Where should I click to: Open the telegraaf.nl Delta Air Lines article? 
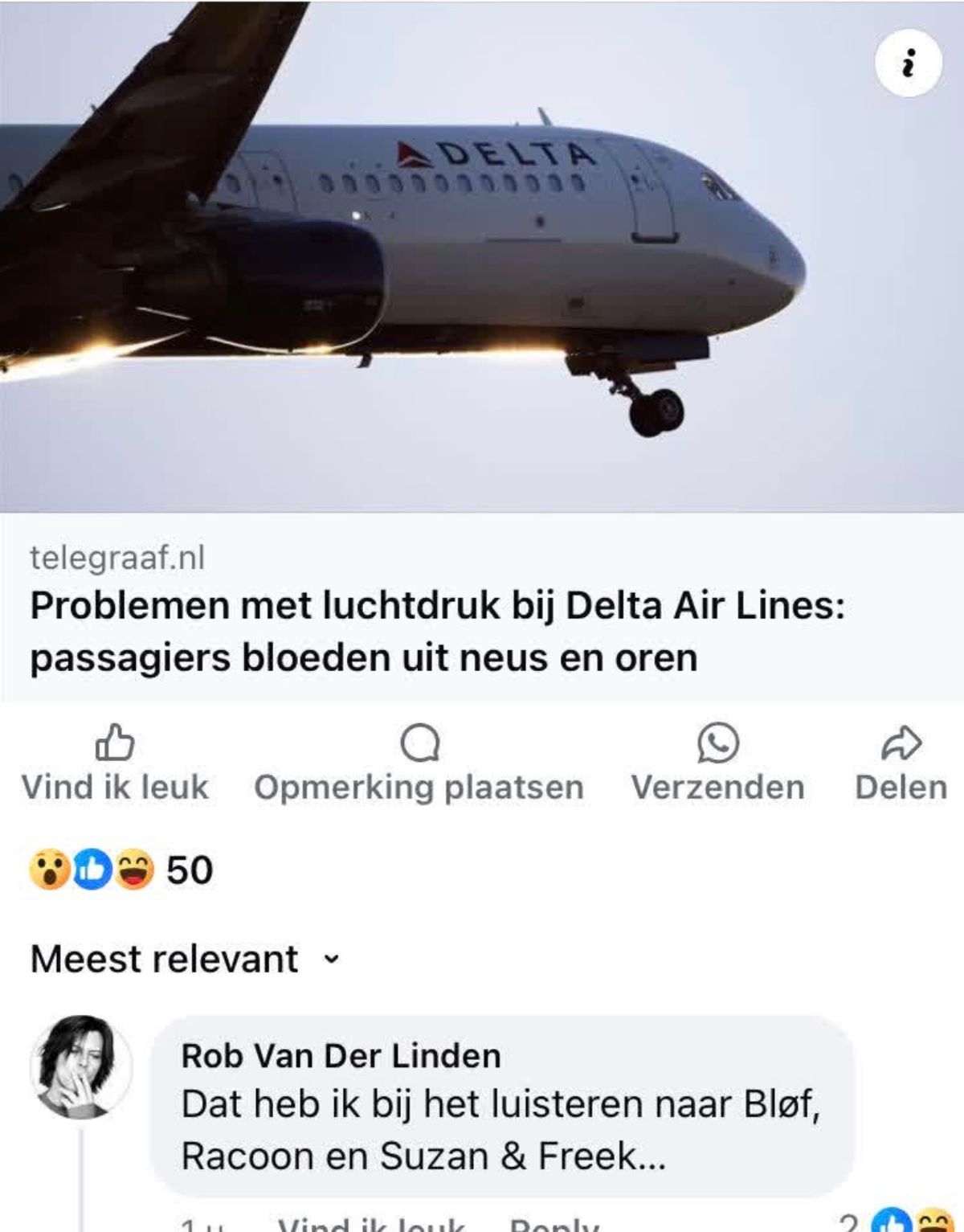(x=438, y=631)
